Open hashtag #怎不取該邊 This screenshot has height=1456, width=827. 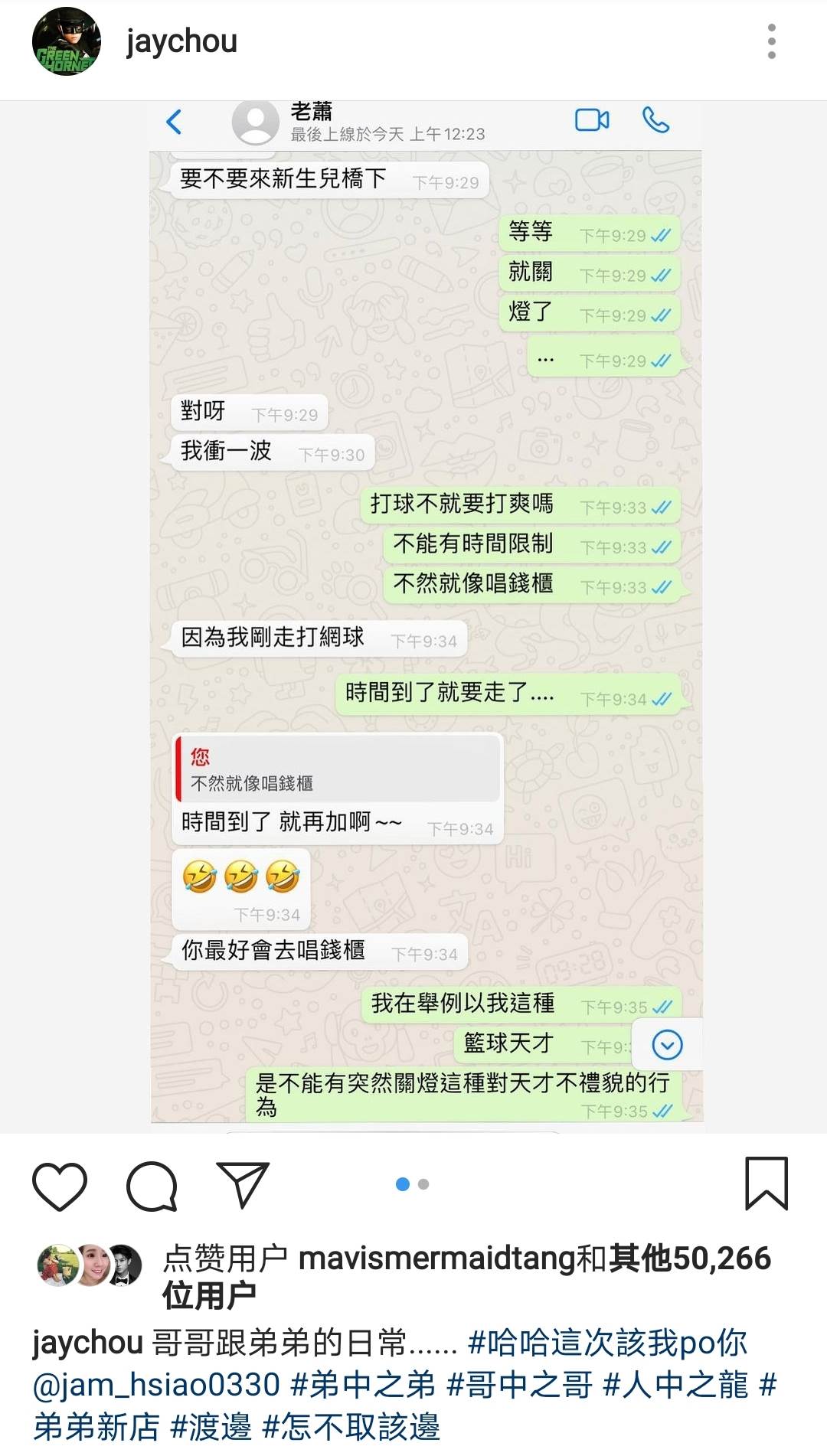pos(351,1427)
